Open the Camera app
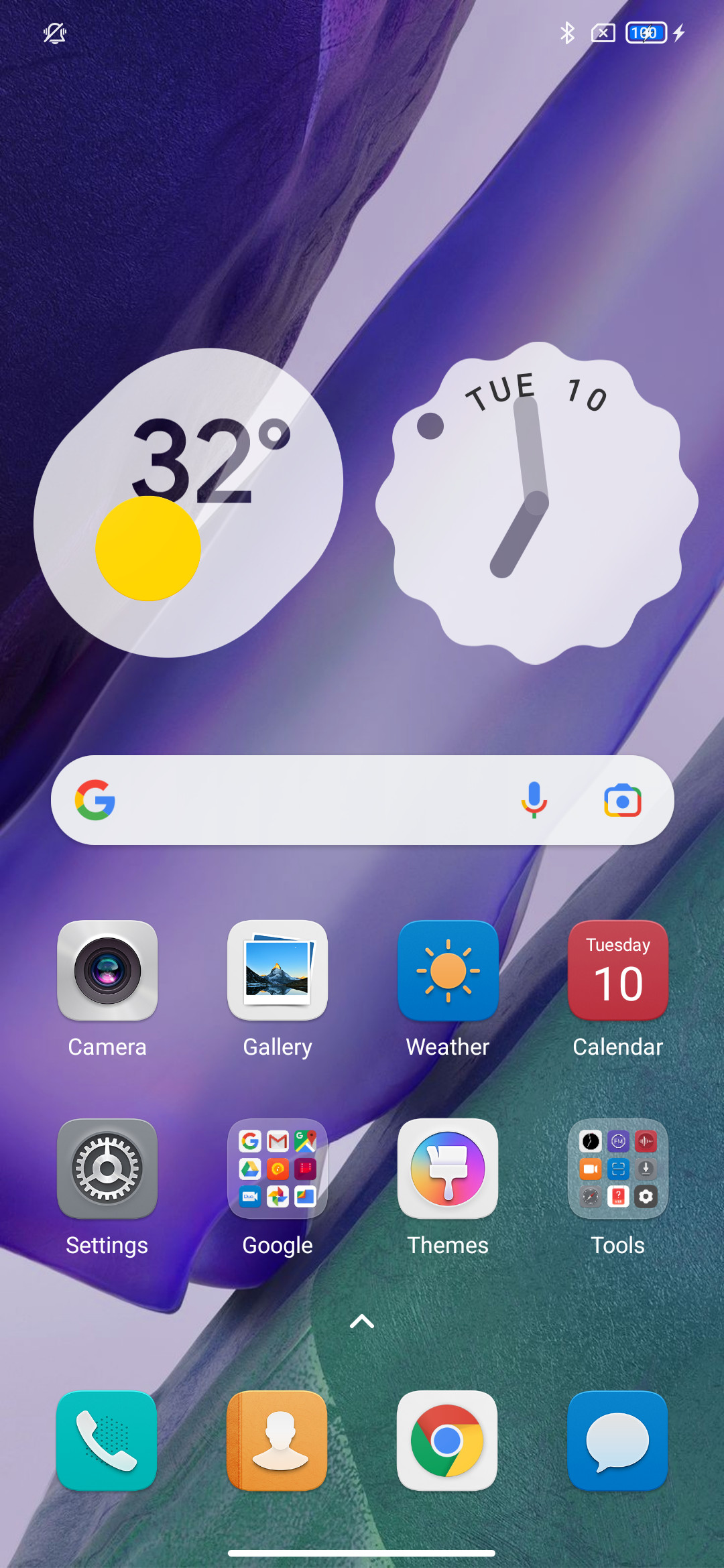The width and height of the screenshot is (724, 1568). [x=107, y=971]
